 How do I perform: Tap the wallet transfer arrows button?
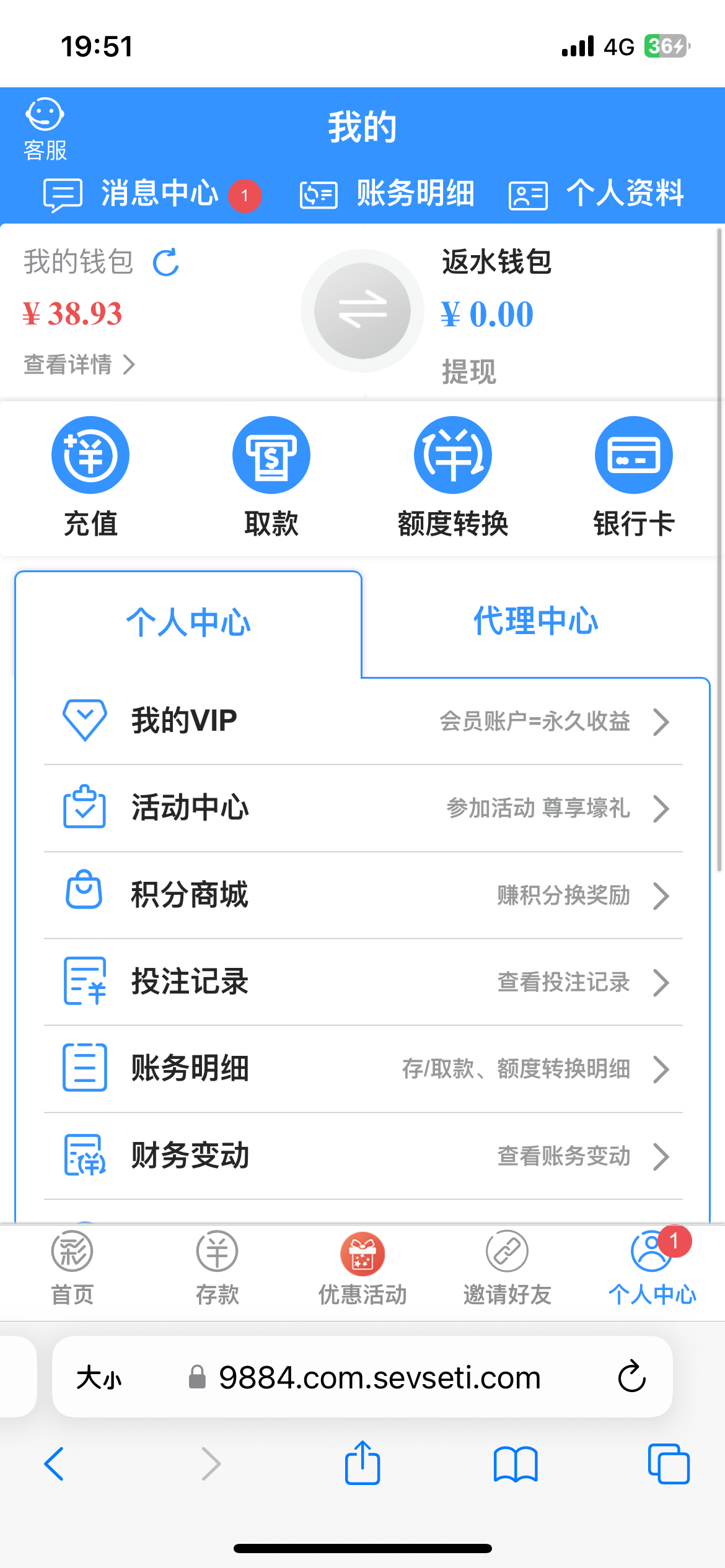click(362, 311)
